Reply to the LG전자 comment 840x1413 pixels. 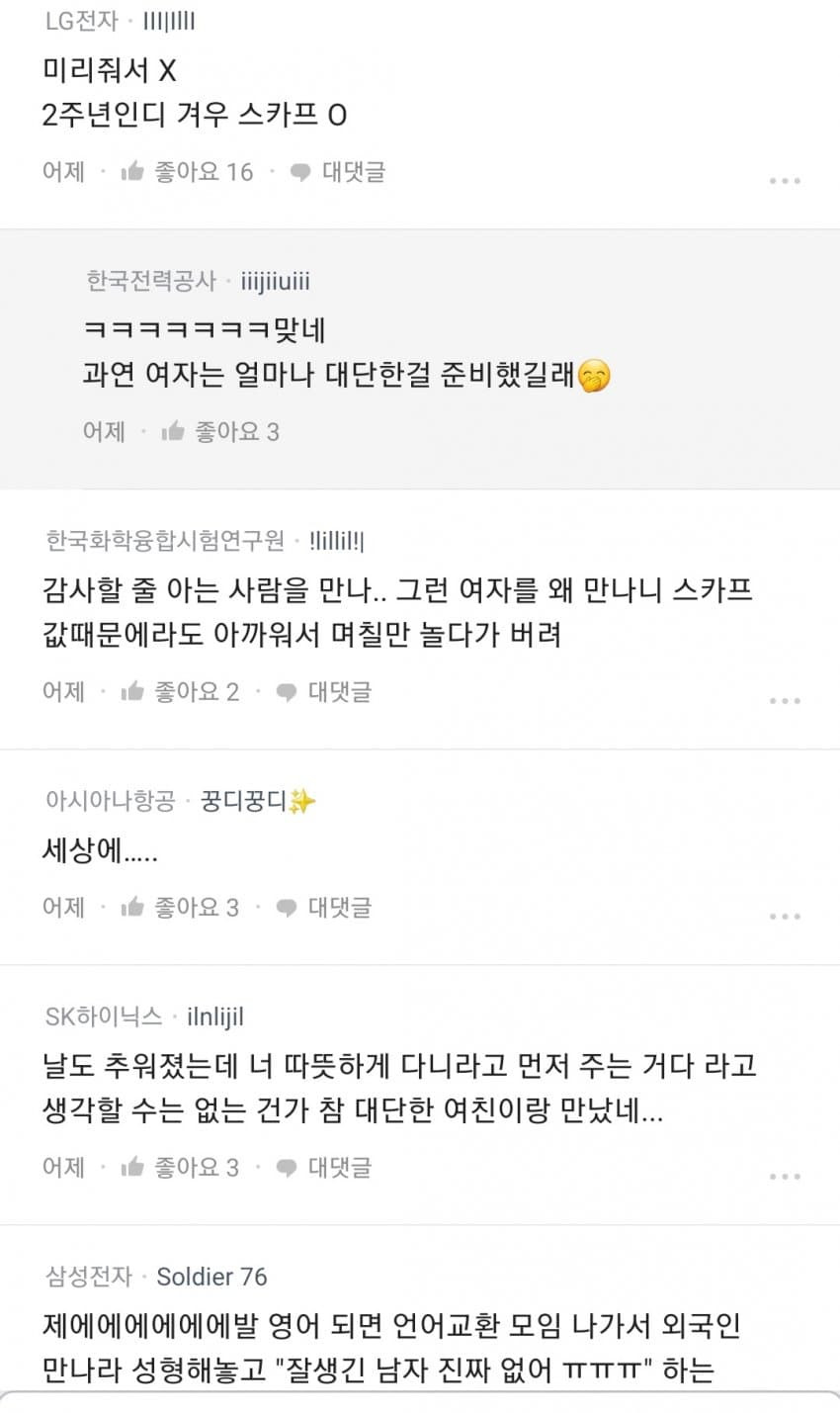tap(337, 172)
